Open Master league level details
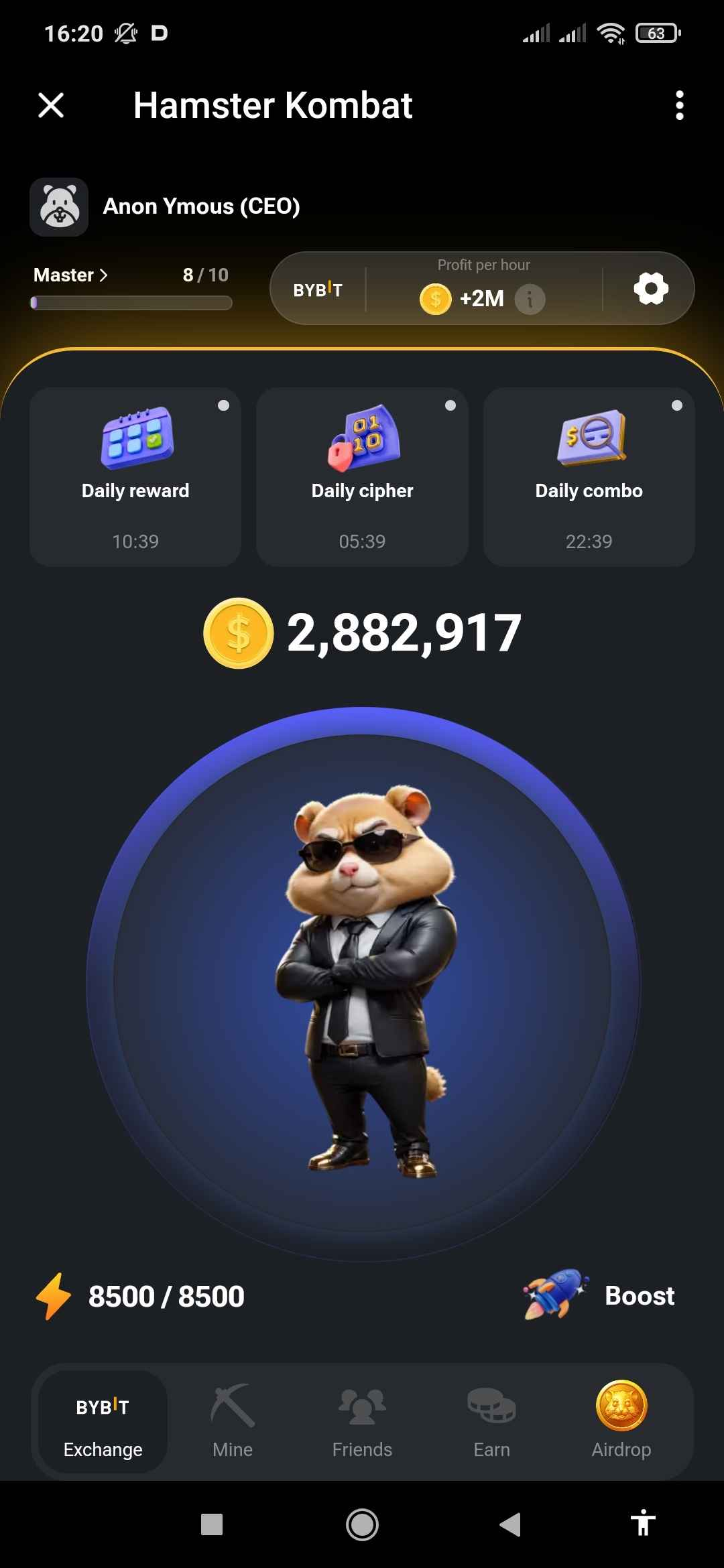724x1568 pixels. 70,275
